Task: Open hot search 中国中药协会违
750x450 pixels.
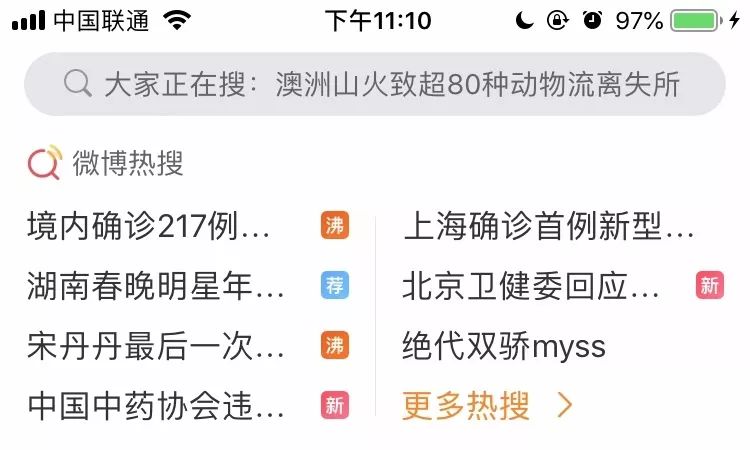Action: coord(156,406)
